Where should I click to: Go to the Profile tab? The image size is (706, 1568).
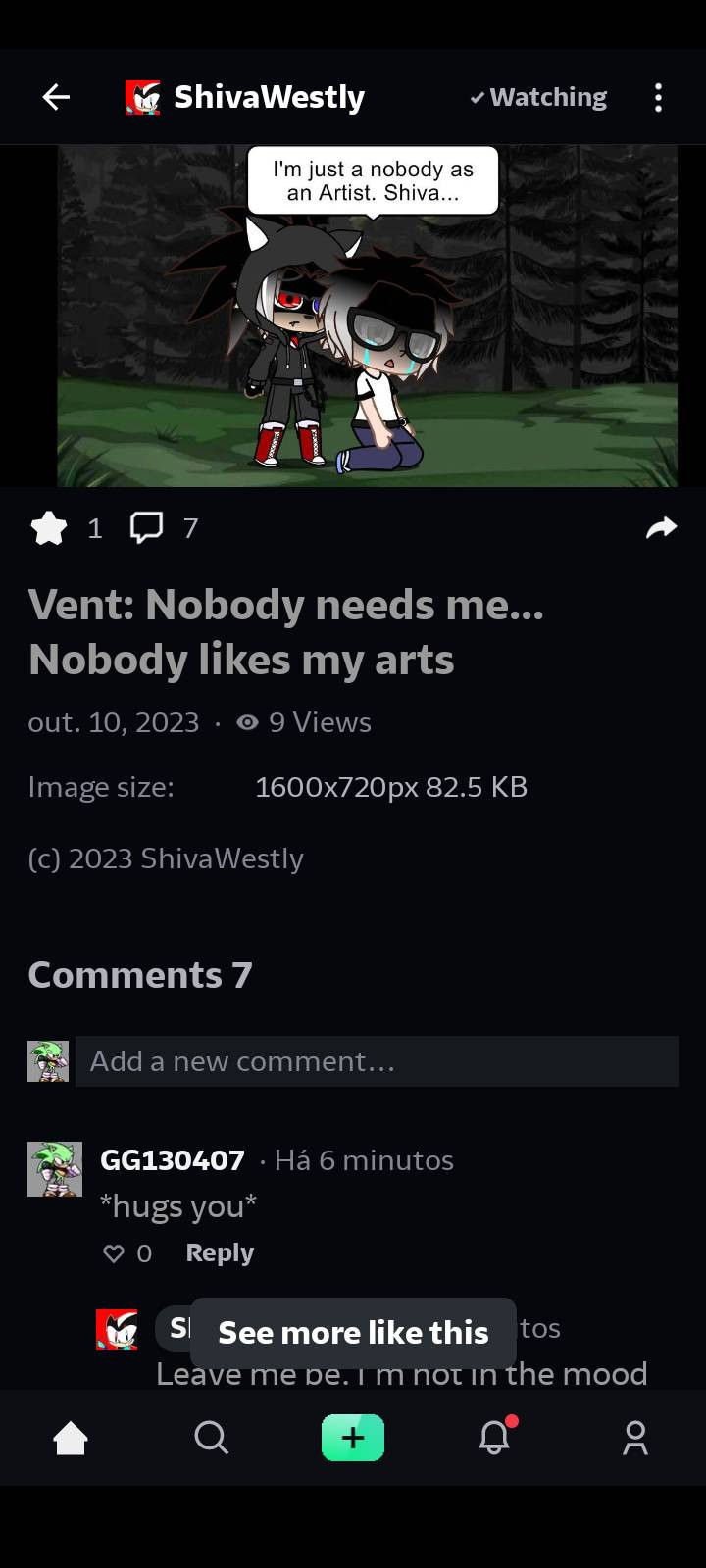(635, 1439)
